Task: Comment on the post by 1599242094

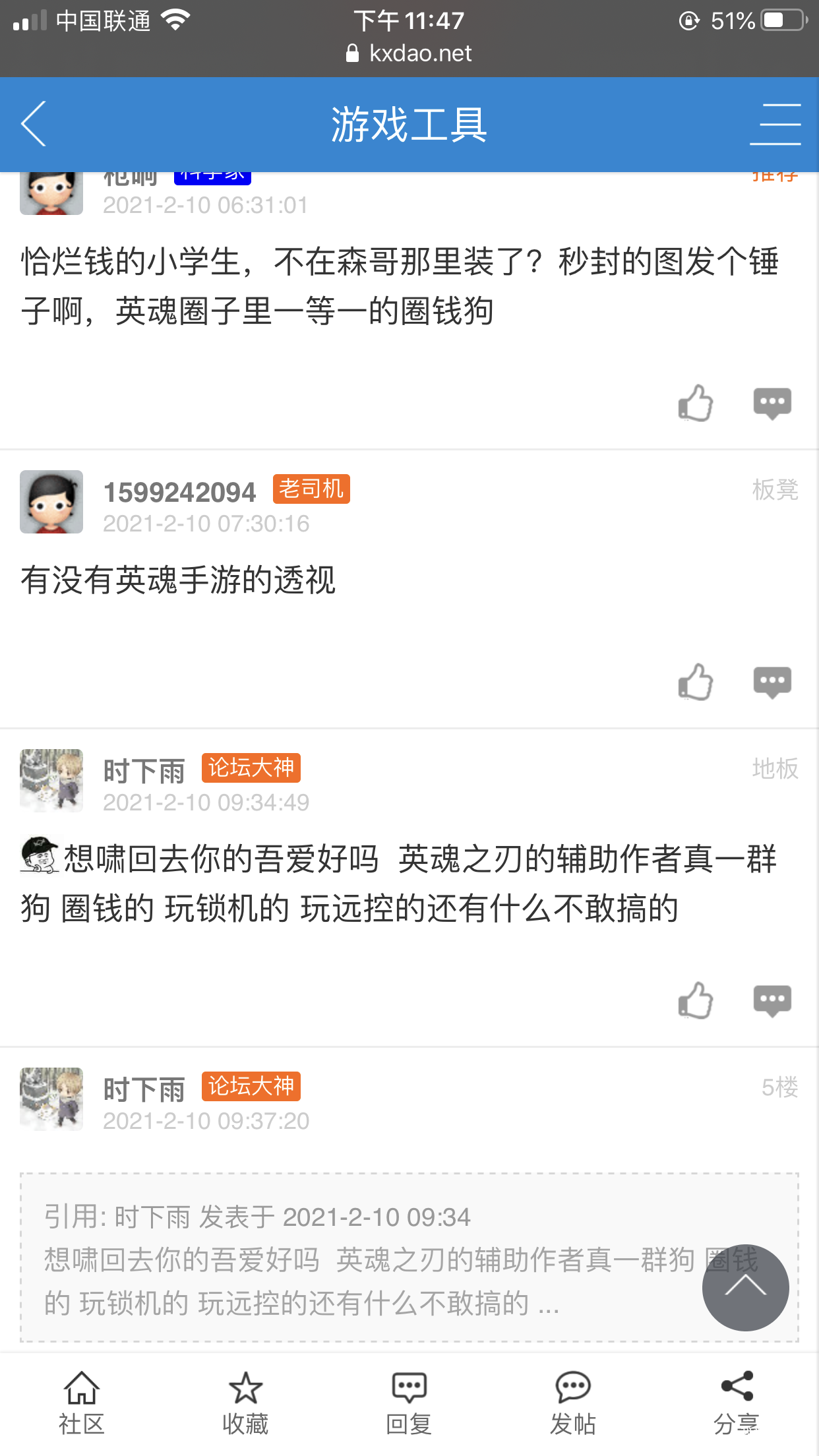Action: 772,682
